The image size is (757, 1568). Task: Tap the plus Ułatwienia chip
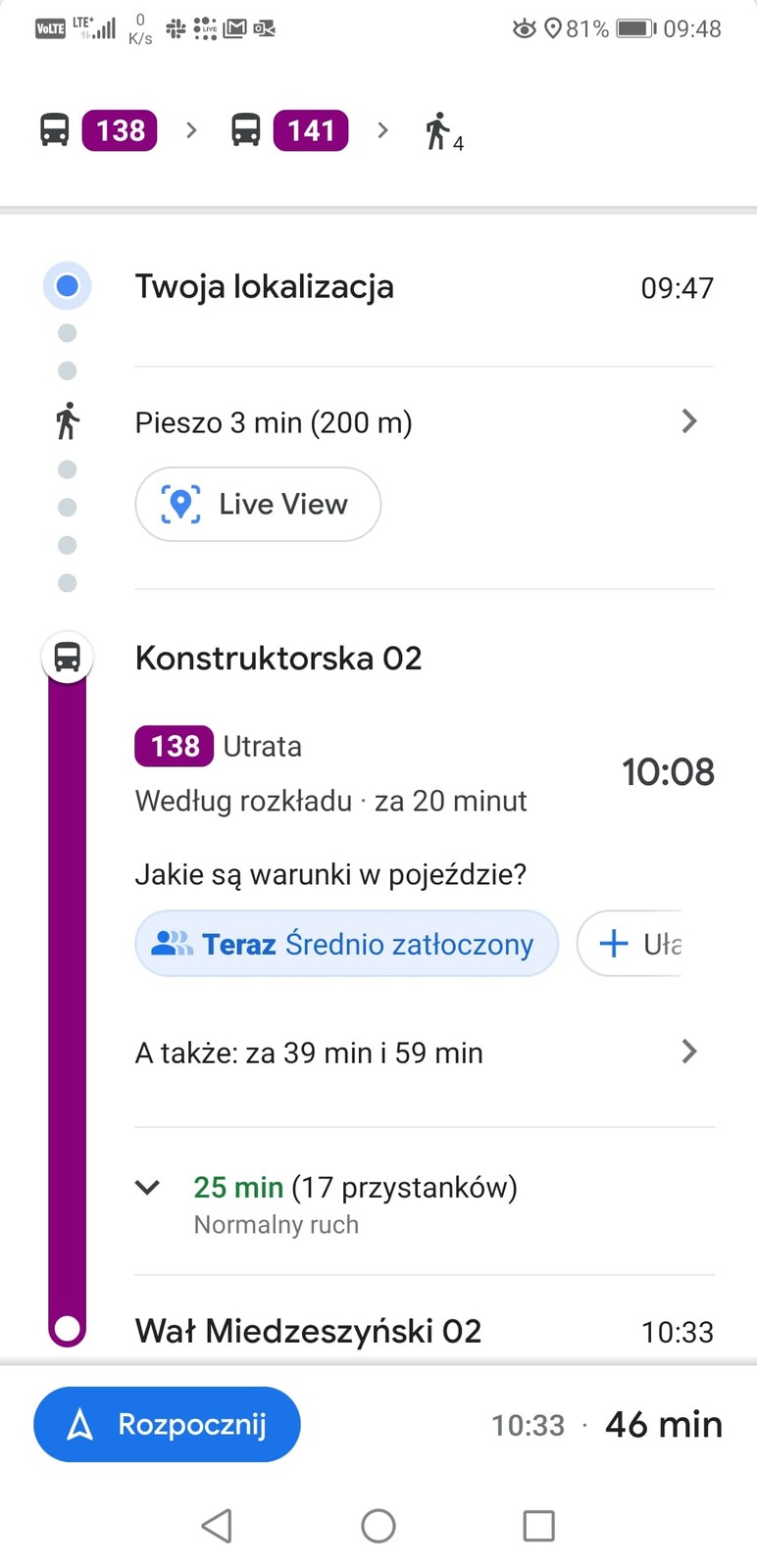(647, 943)
